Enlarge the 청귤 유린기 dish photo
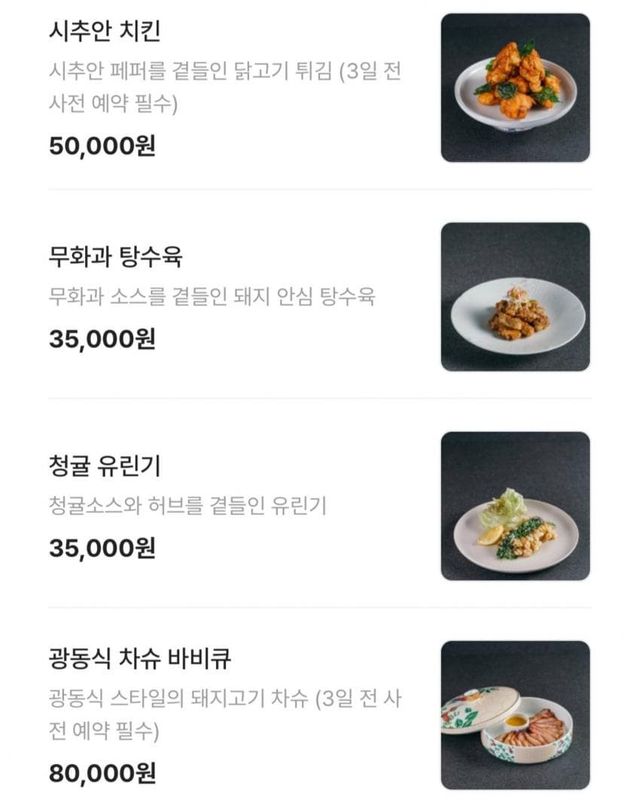Screen dimensions: 640x800 pyautogui.click(x=515, y=506)
